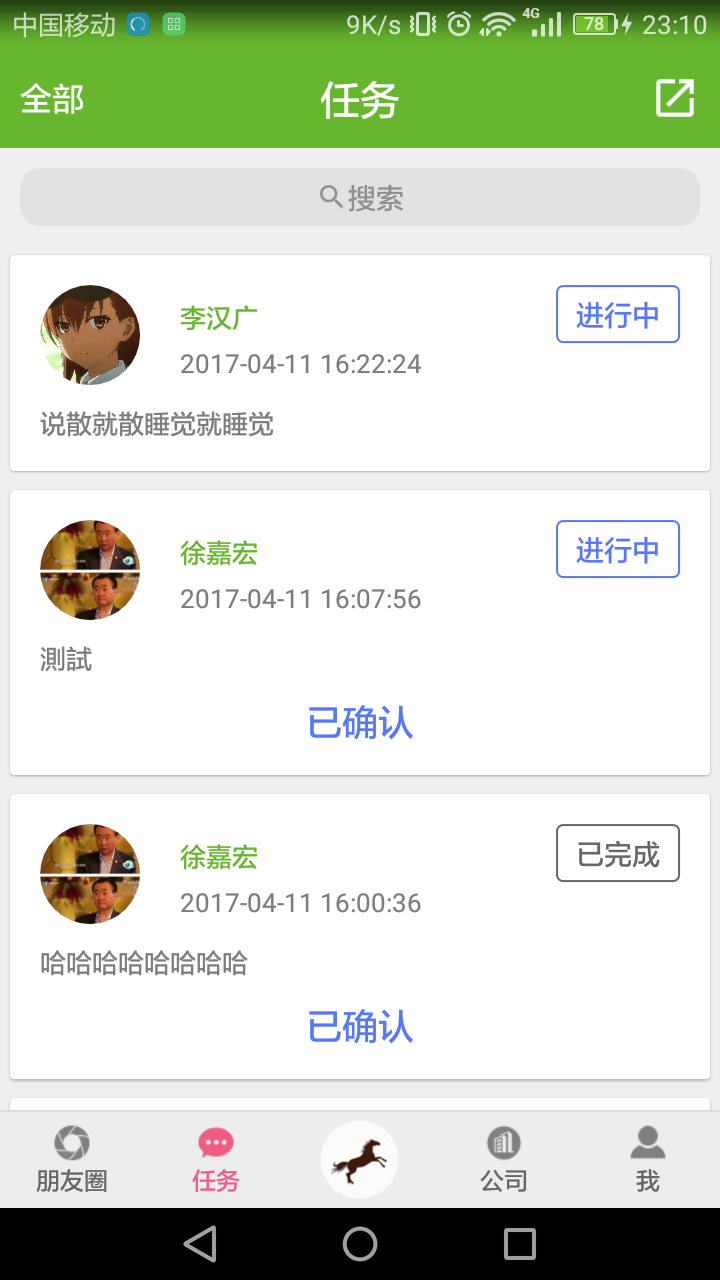Tap the 搜索 search field
Viewport: 720px width, 1280px height.
[360, 197]
